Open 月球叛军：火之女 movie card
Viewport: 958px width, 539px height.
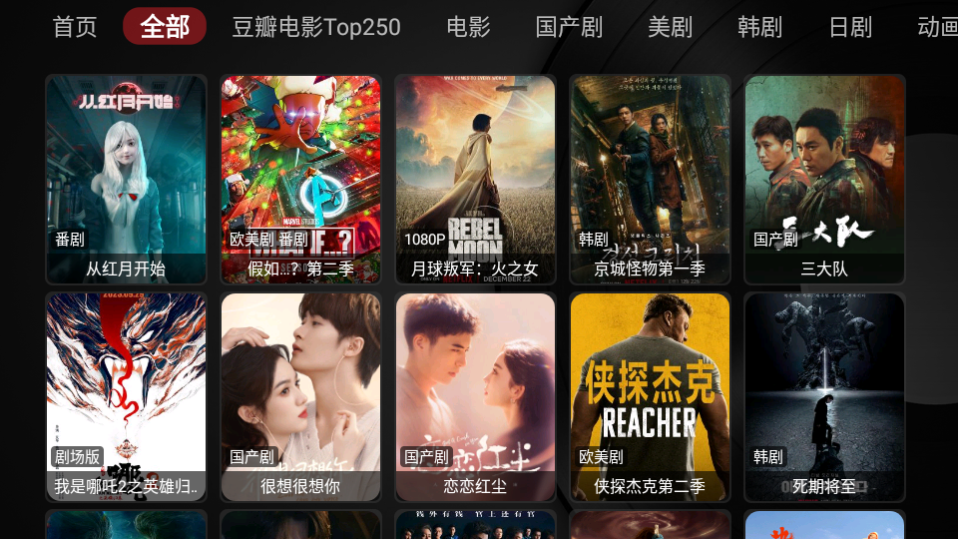click(475, 179)
